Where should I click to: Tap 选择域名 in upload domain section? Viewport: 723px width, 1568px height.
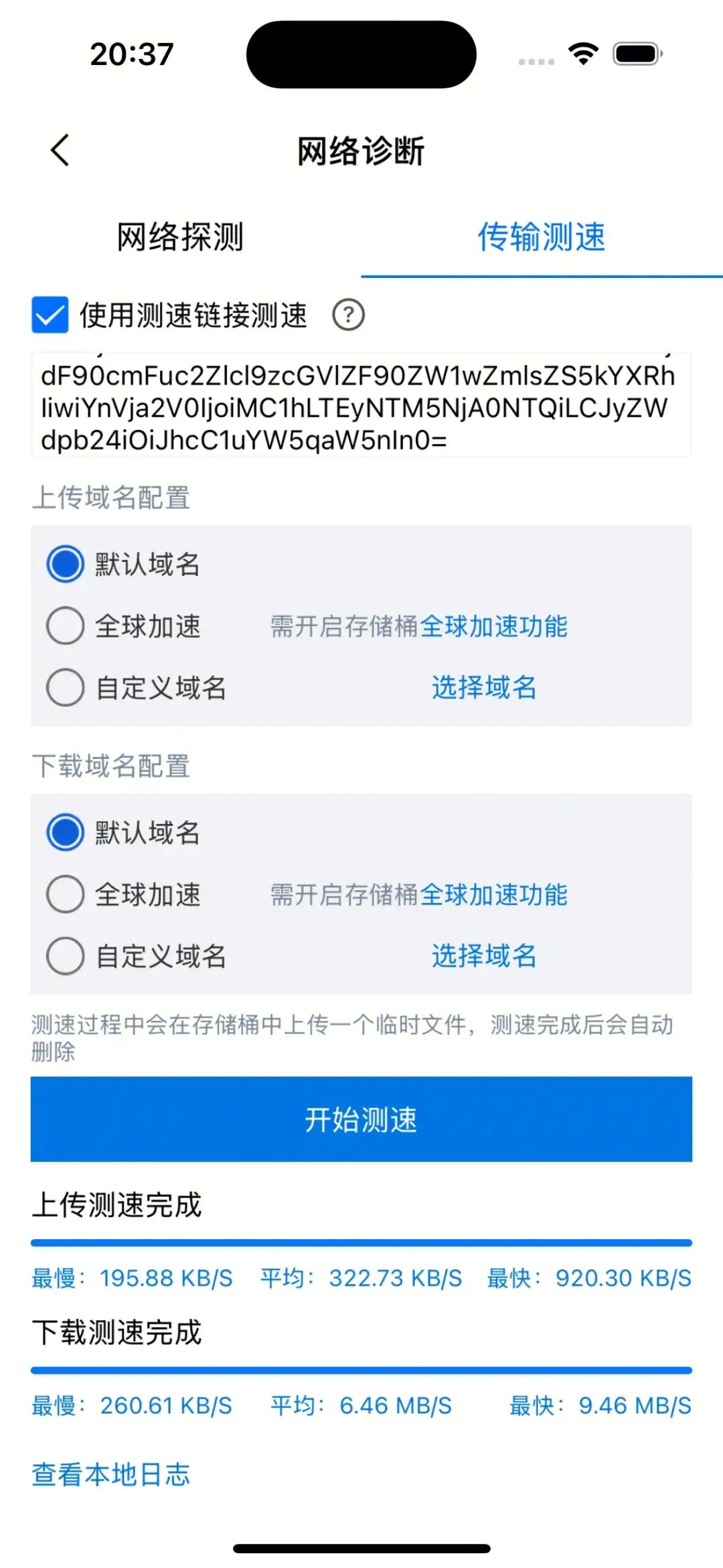[x=484, y=688]
